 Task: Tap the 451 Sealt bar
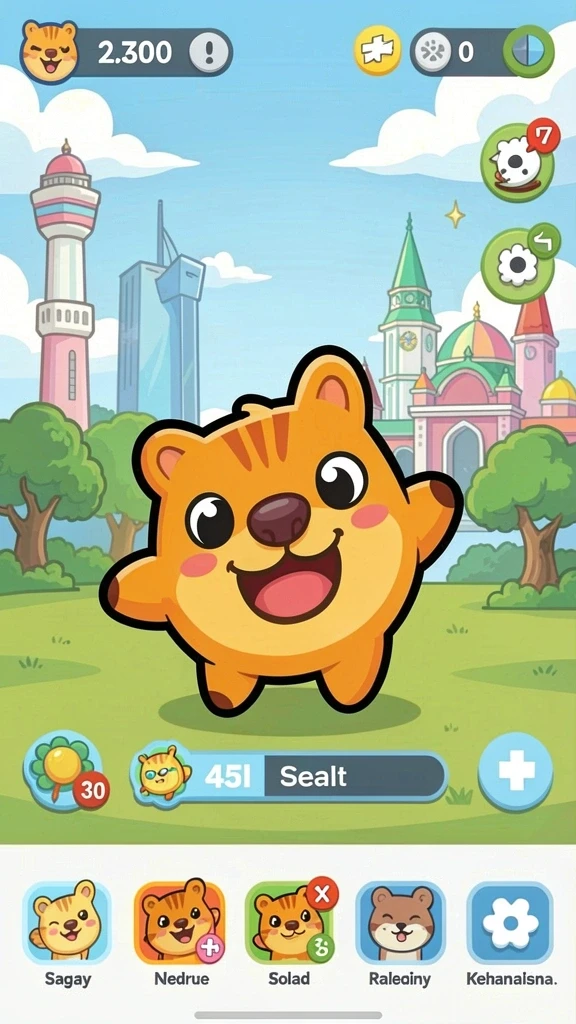pyautogui.click(x=290, y=775)
